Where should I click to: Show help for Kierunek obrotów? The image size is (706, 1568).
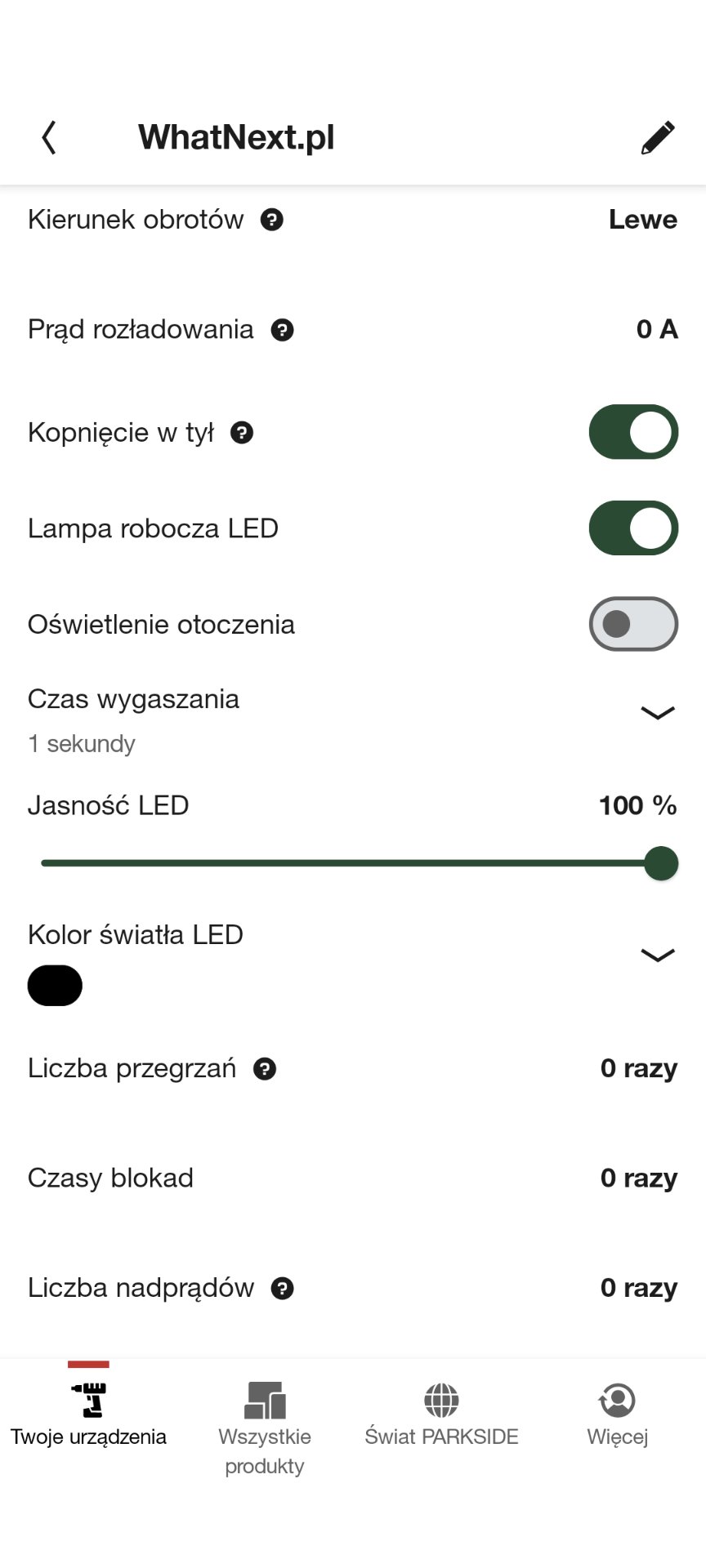click(x=272, y=220)
